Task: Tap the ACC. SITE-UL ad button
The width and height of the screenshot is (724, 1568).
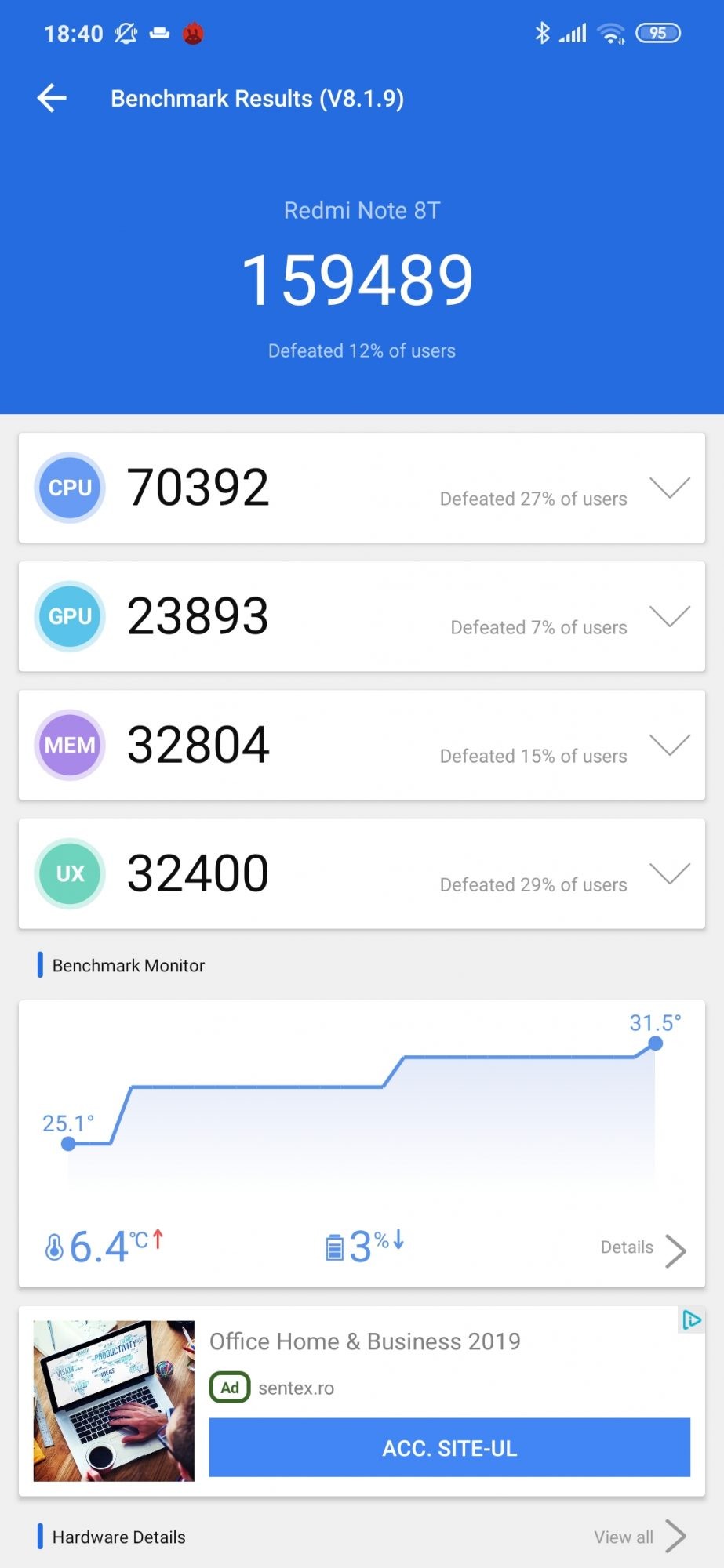Action: pyautogui.click(x=449, y=1448)
